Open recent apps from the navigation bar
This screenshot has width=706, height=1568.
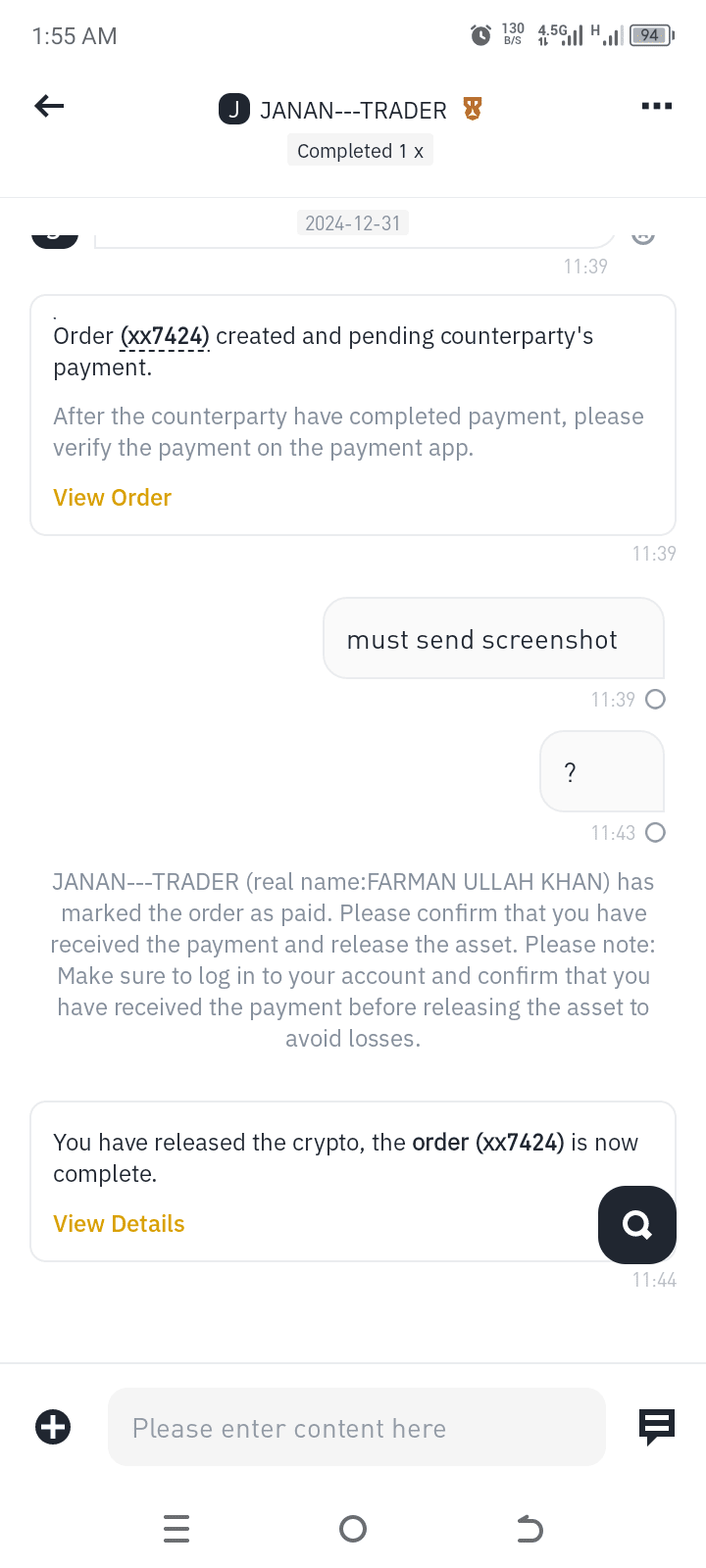point(176,1529)
